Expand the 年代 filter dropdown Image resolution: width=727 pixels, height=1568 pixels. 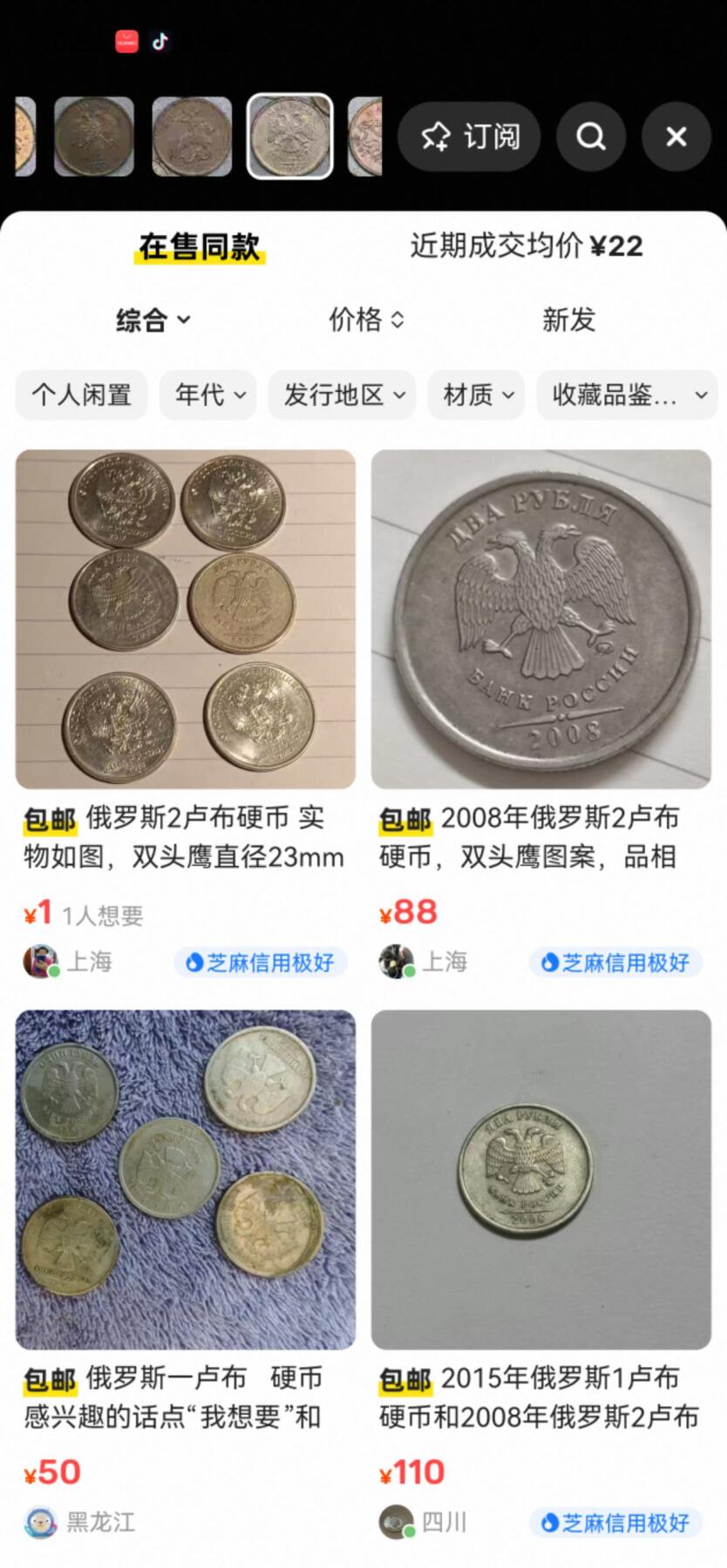pos(207,395)
